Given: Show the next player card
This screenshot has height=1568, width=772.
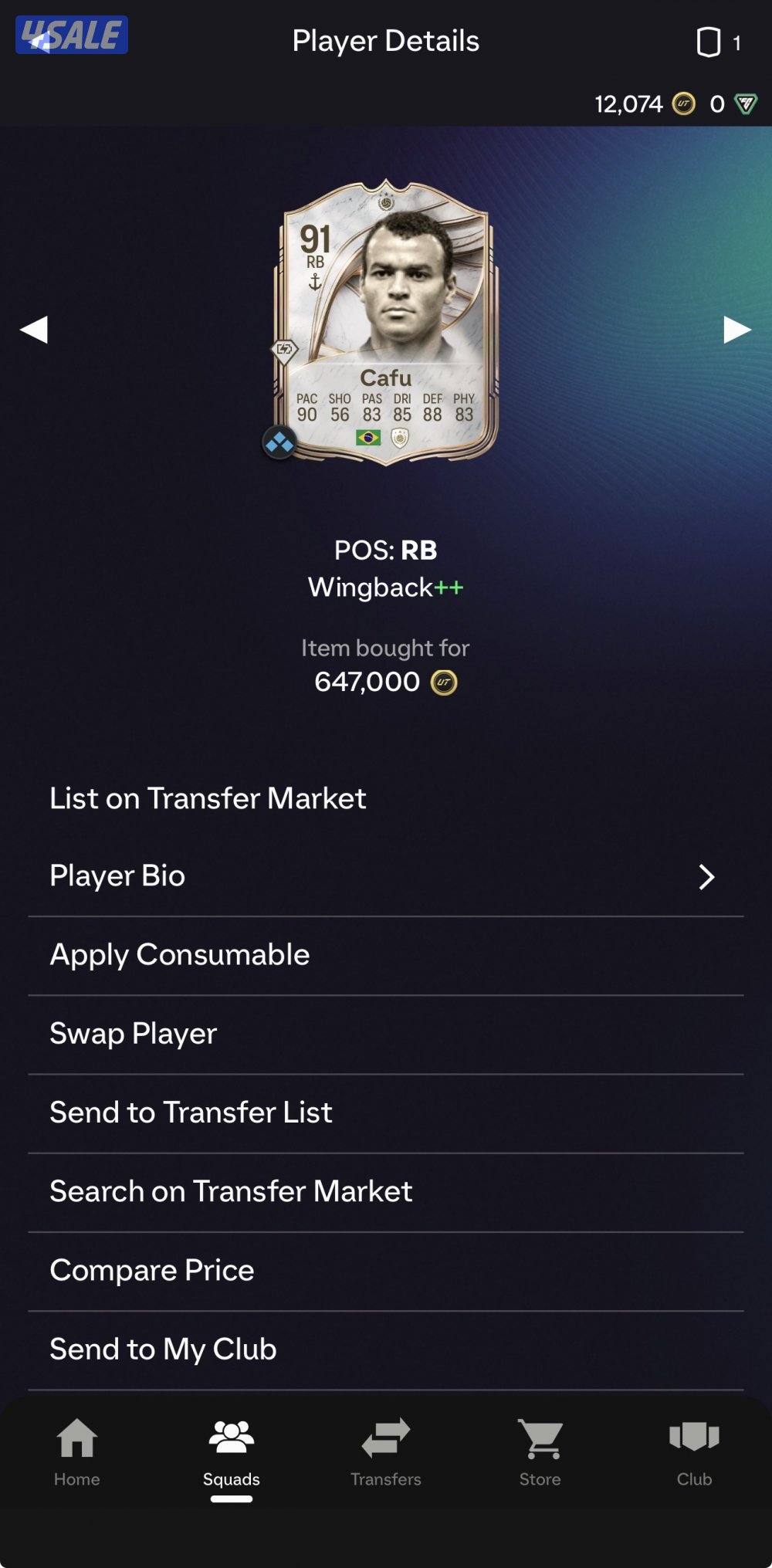Looking at the screenshot, I should pyautogui.click(x=737, y=330).
